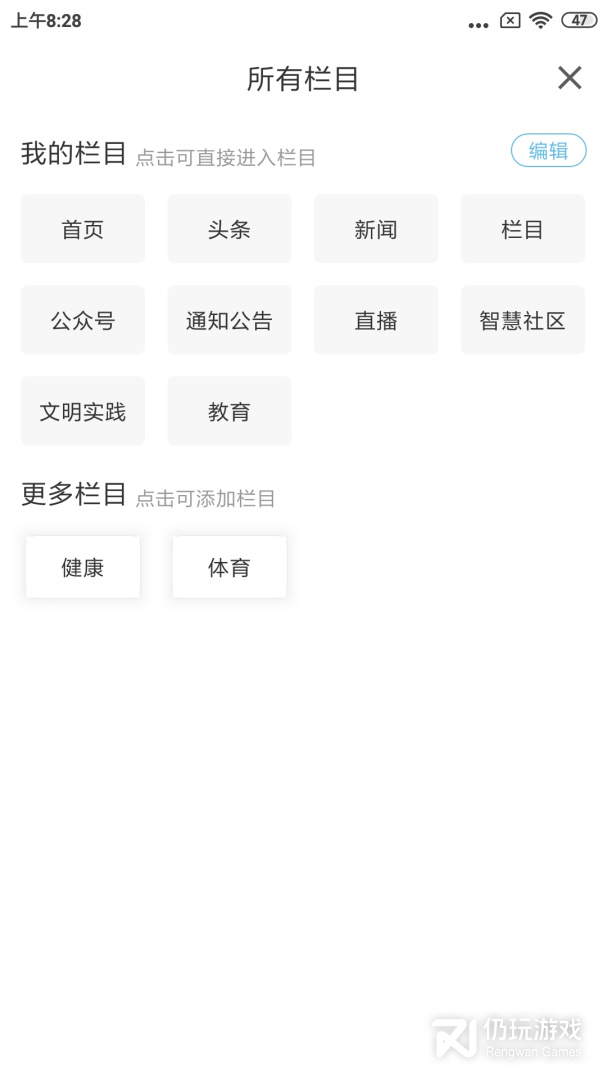Add 健康 to my columns
The height and width of the screenshot is (1080, 607).
pos(83,567)
